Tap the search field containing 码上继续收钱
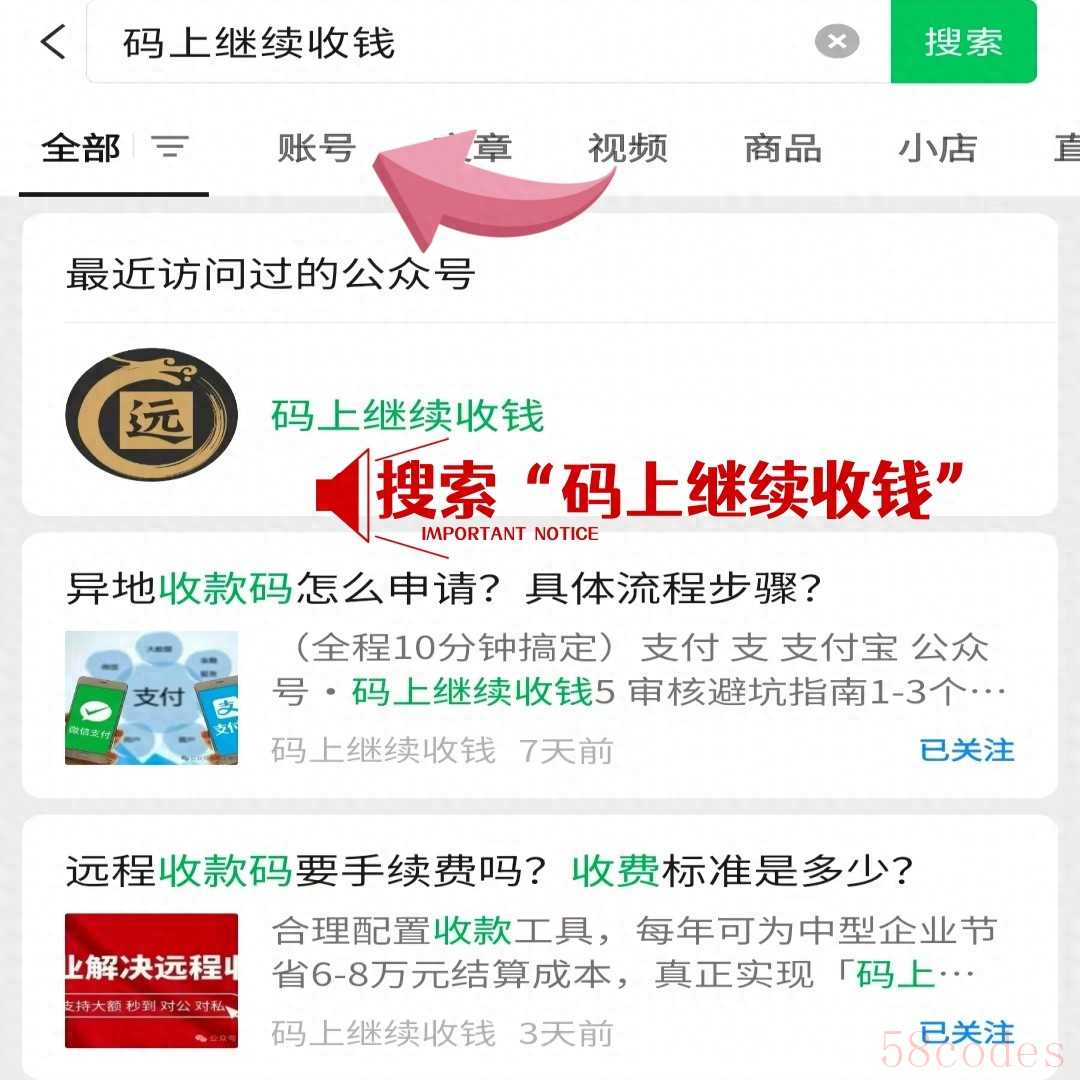Viewport: 1080px width, 1080px height. pos(450,43)
